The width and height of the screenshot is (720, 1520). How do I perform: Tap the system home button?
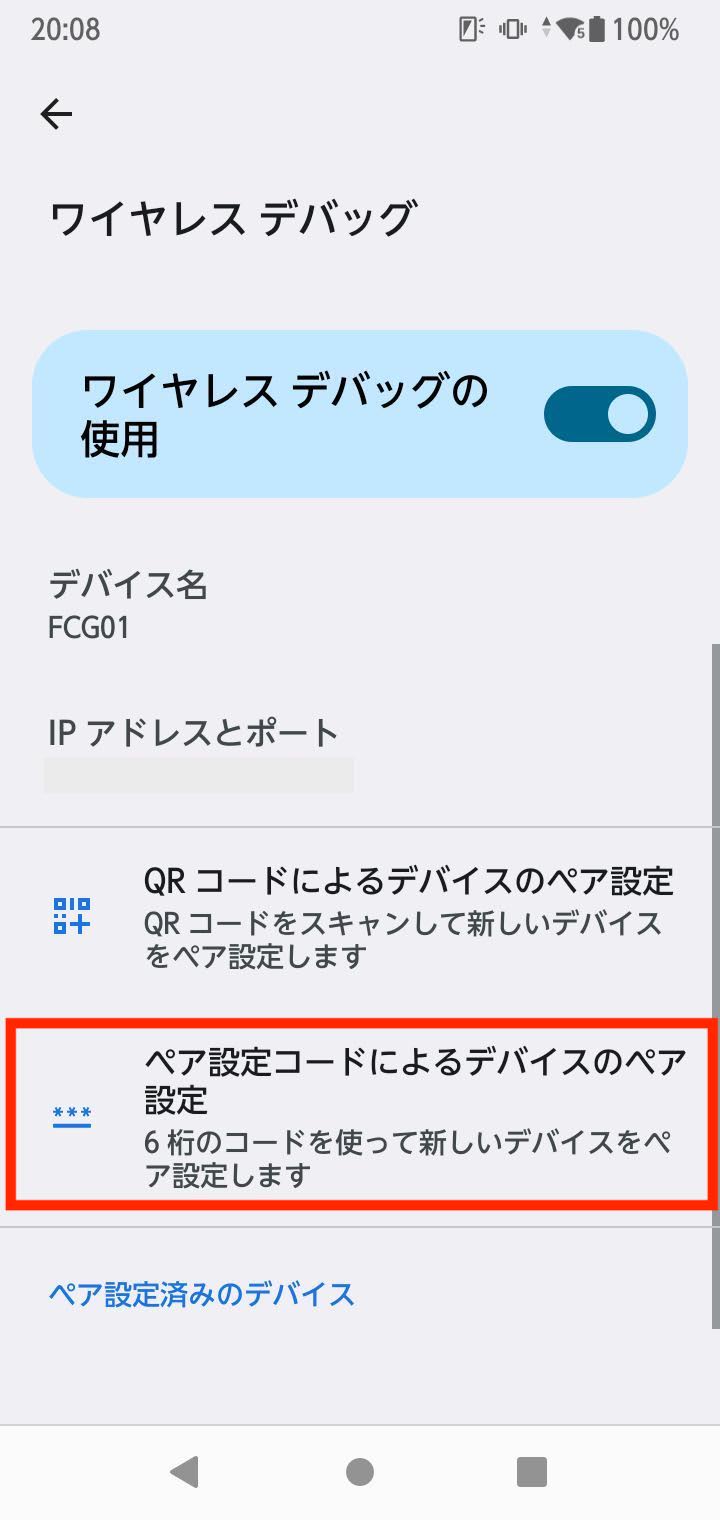click(x=360, y=1472)
